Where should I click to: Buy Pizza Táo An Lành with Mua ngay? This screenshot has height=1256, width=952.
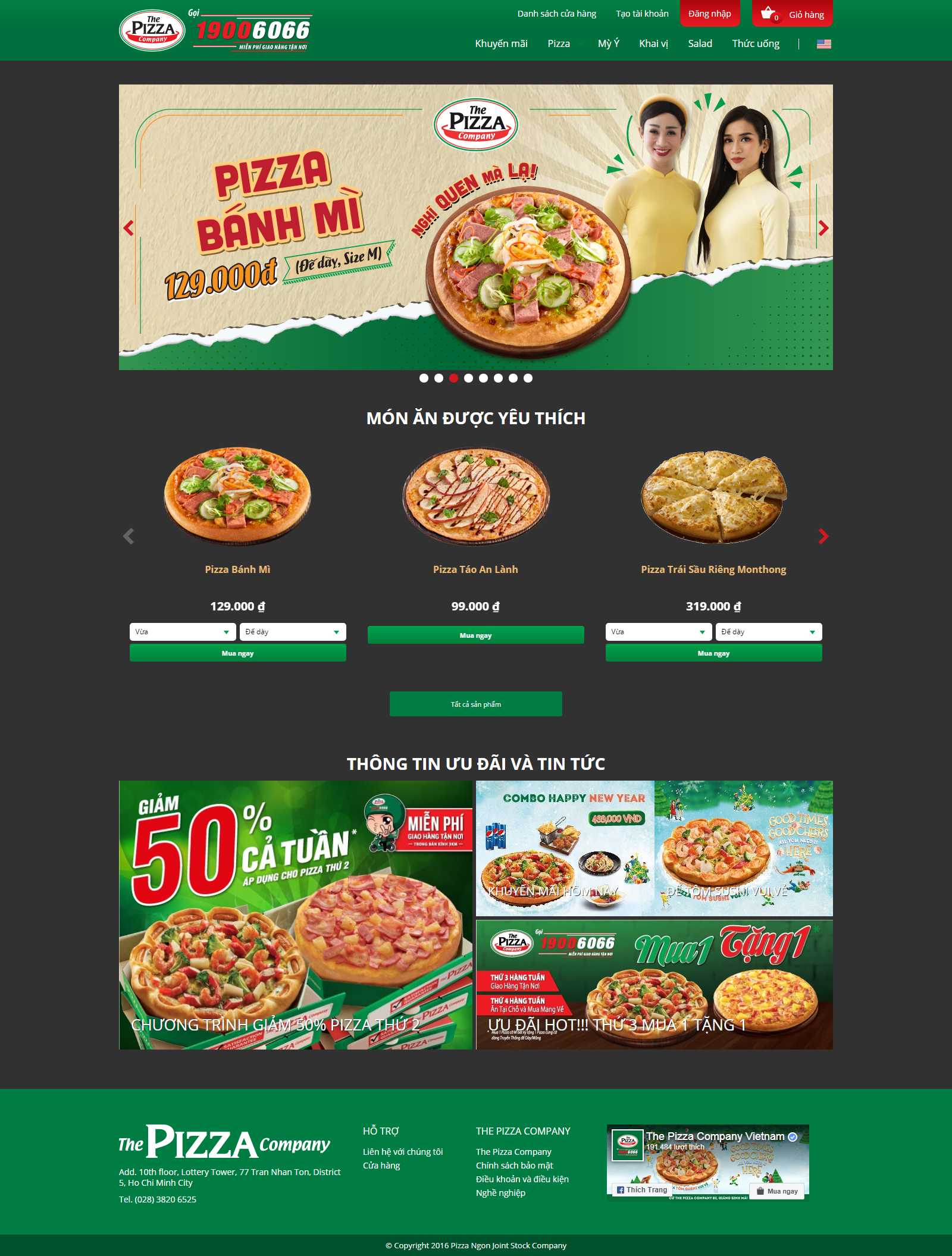[x=475, y=635]
